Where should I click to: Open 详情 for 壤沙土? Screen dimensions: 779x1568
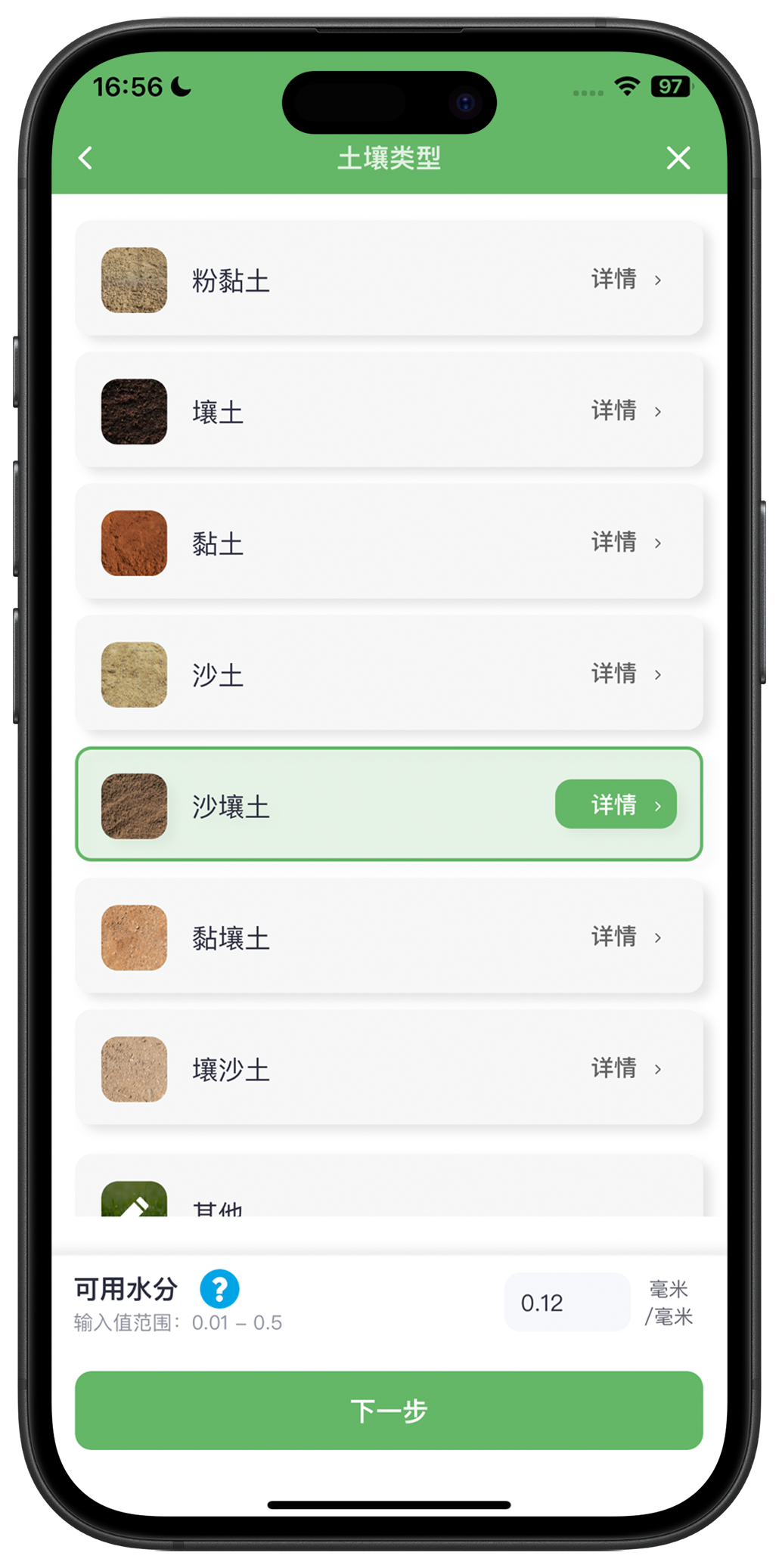626,1068
